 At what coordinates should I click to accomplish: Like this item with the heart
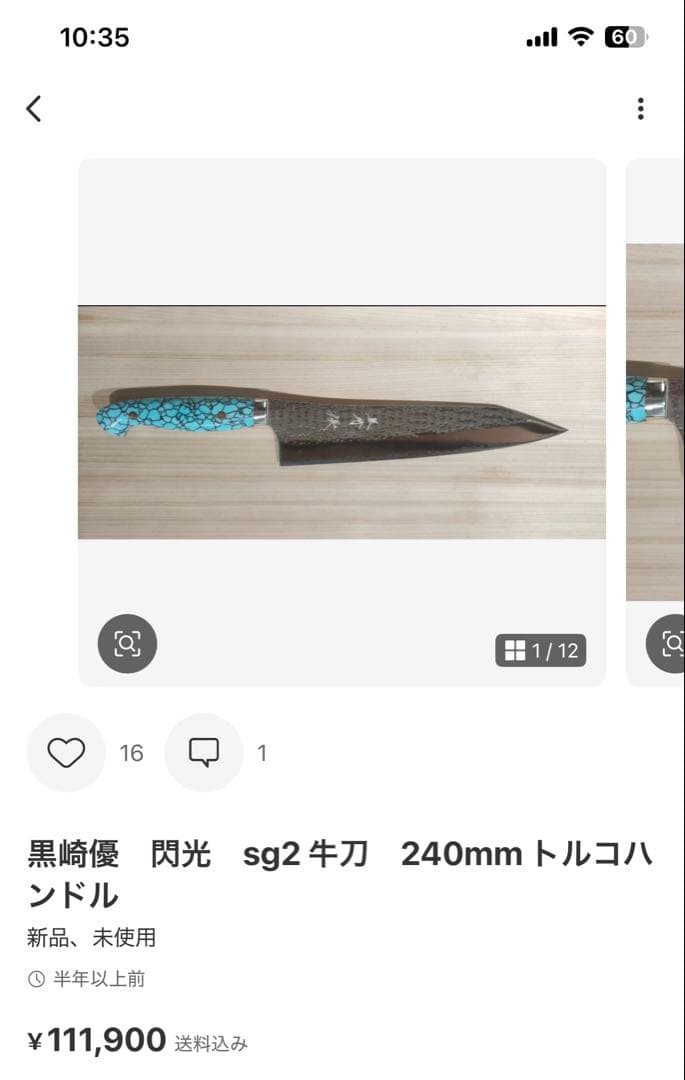(66, 753)
